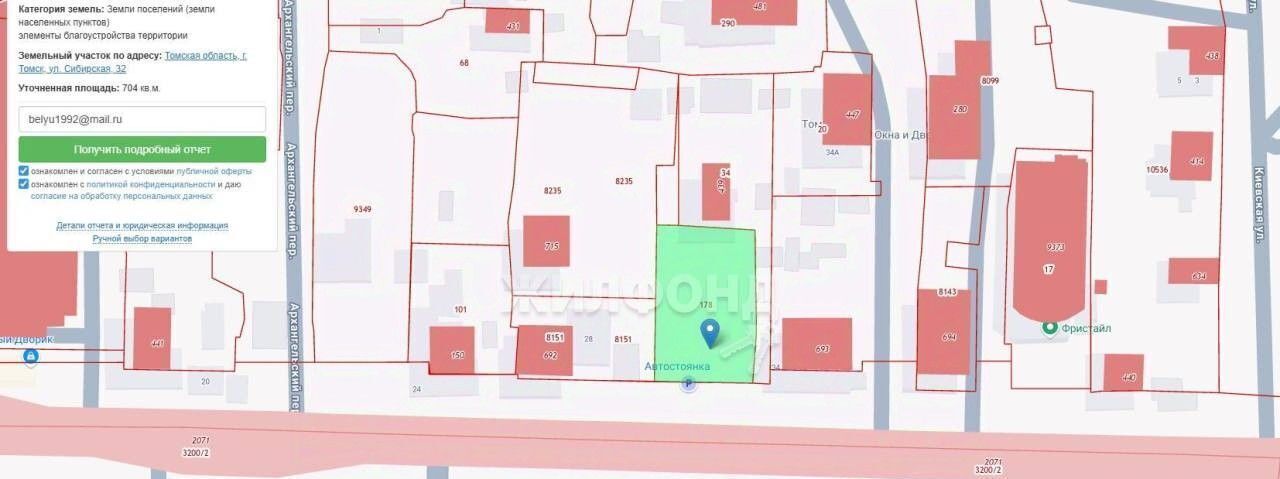1280x479 pixels.
Task: Tap the email input field
Action: coord(142,119)
